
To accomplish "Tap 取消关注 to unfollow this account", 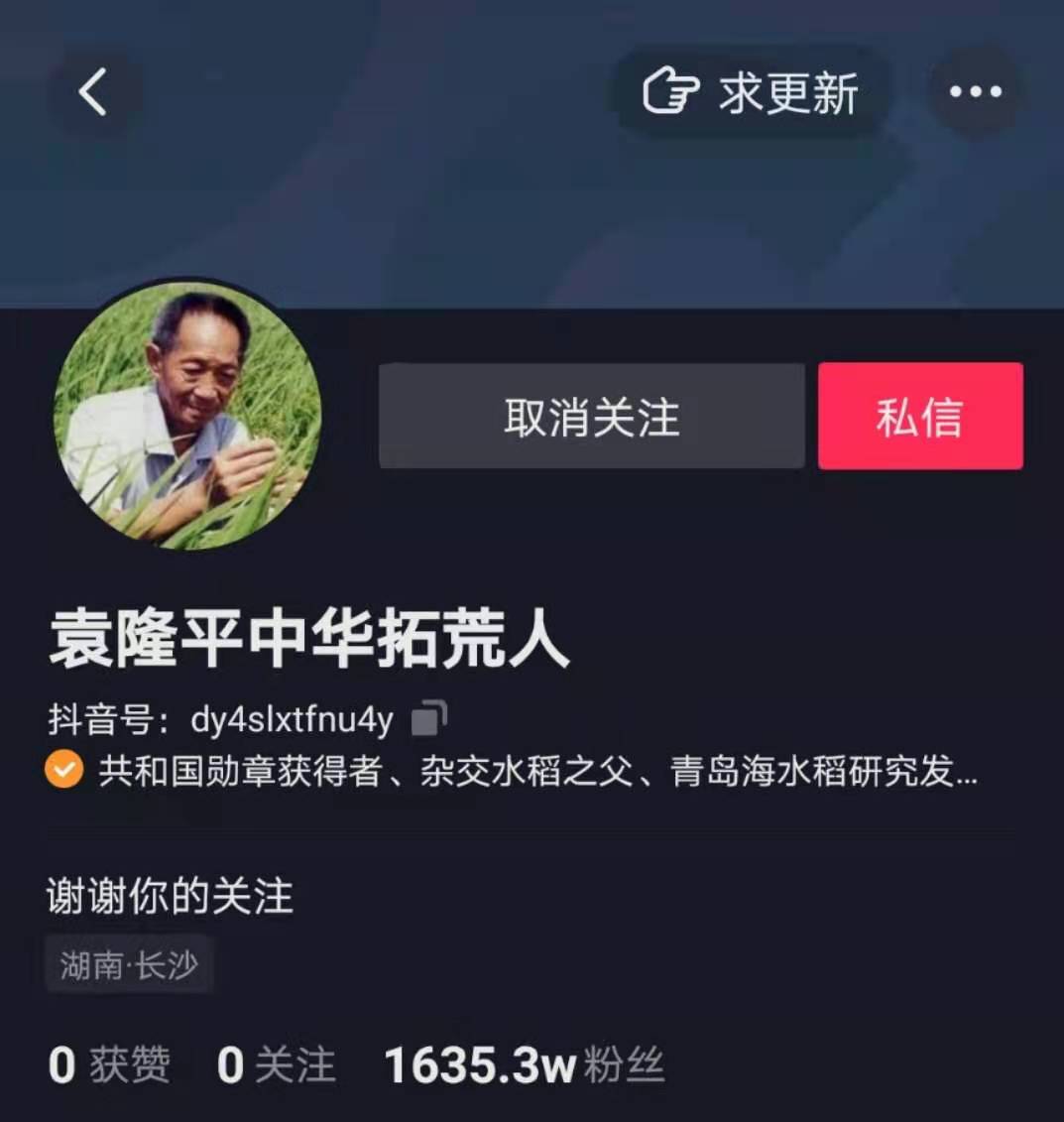I will coord(591,416).
